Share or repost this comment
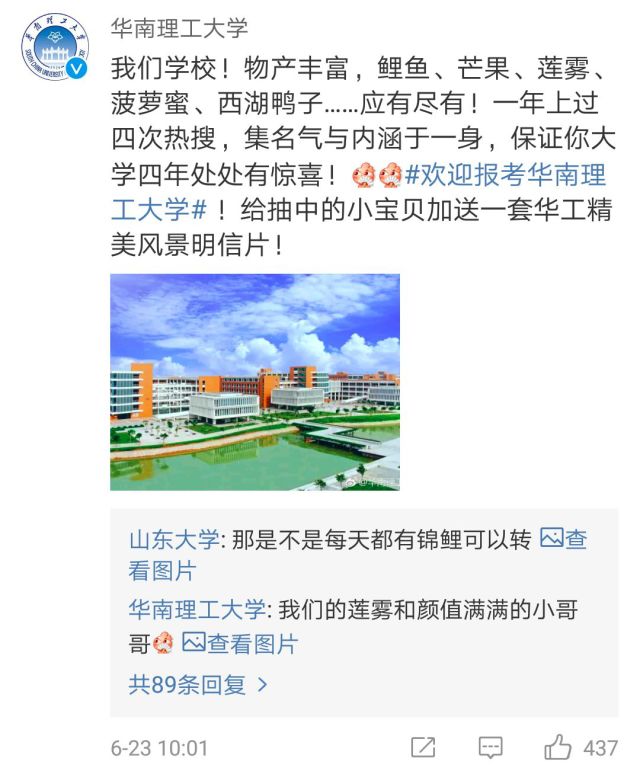 pos(423,747)
